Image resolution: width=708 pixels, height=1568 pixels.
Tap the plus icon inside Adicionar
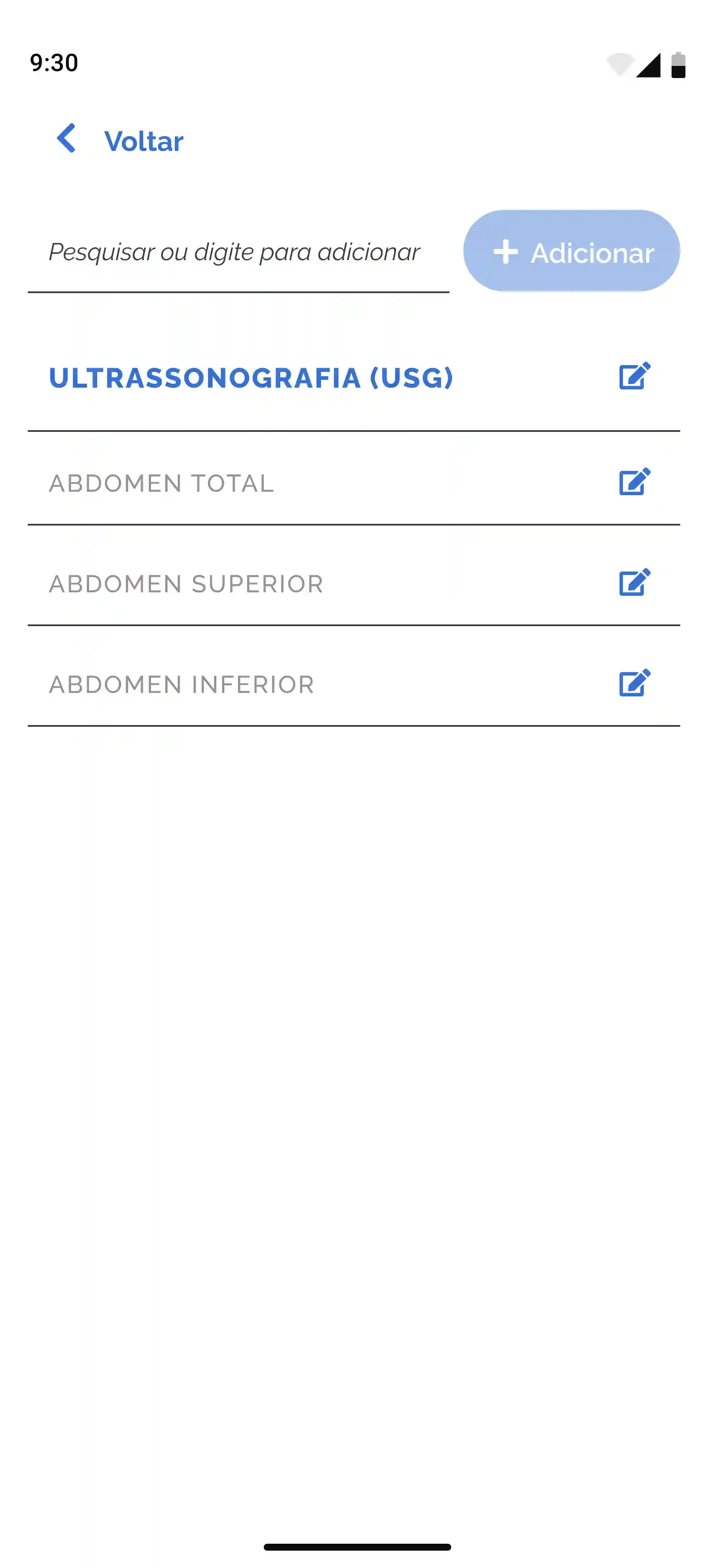506,252
